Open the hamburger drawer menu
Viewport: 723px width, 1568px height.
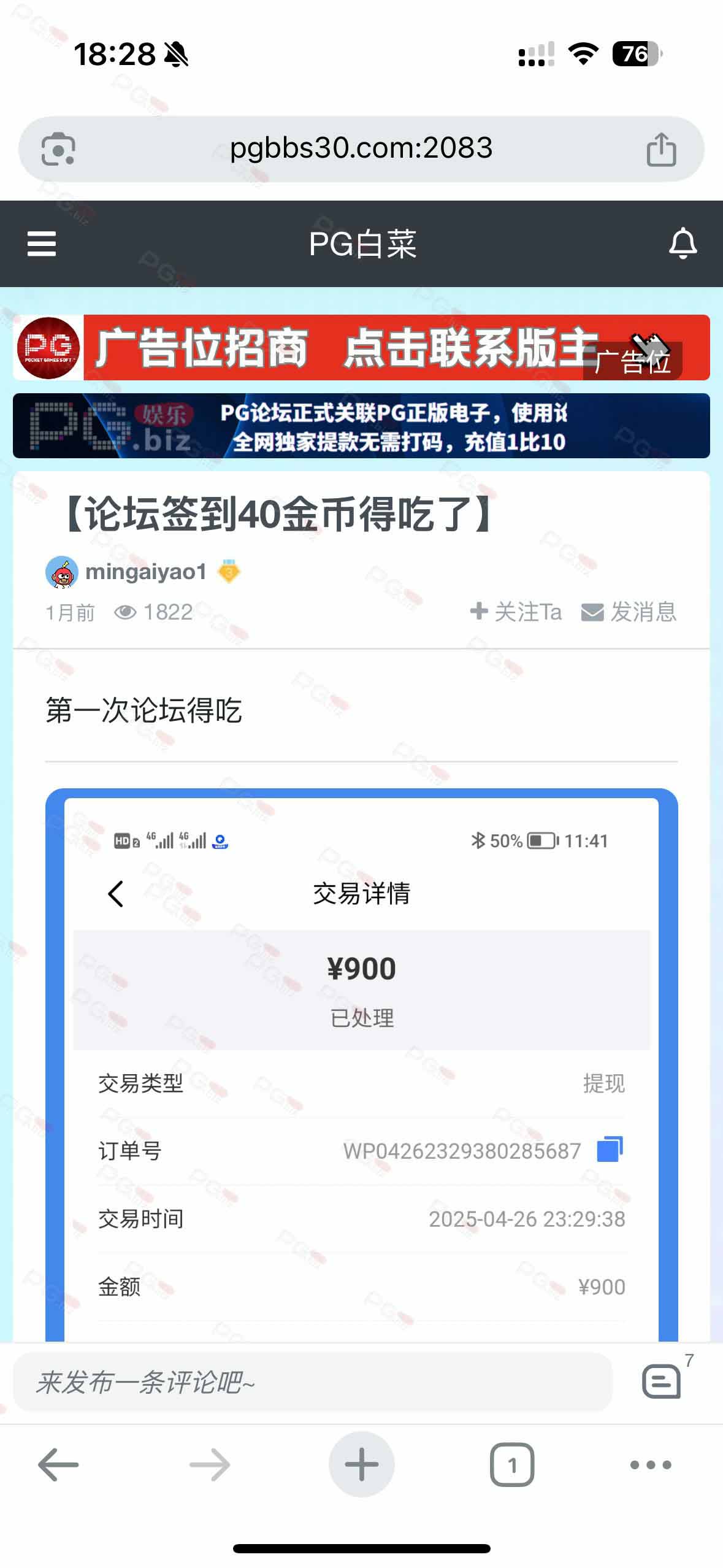click(42, 244)
